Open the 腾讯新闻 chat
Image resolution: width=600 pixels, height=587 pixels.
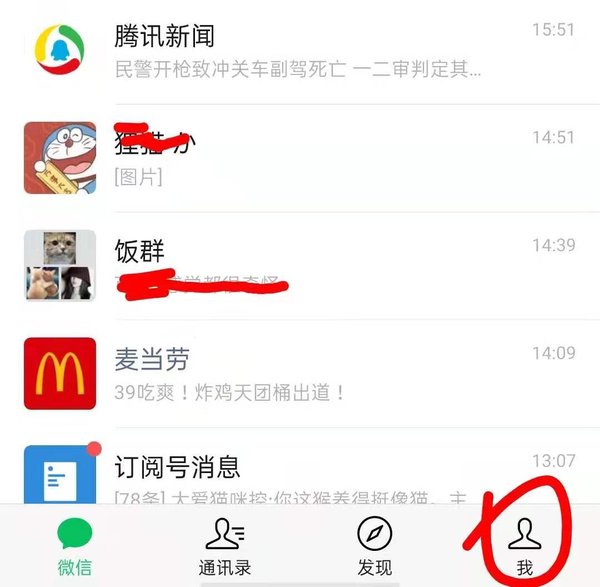(x=300, y=50)
